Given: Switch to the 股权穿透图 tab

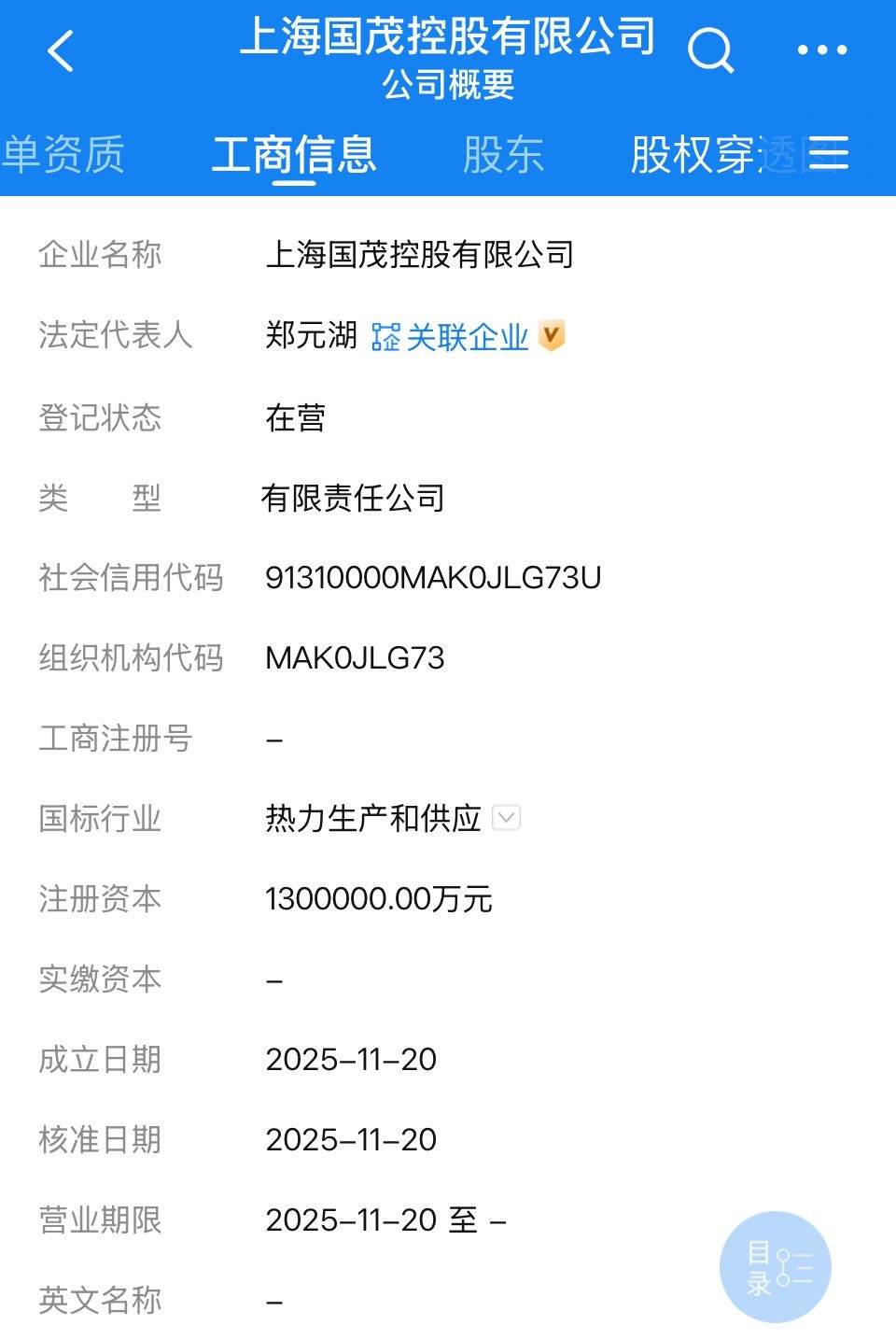Looking at the screenshot, I should (700, 155).
